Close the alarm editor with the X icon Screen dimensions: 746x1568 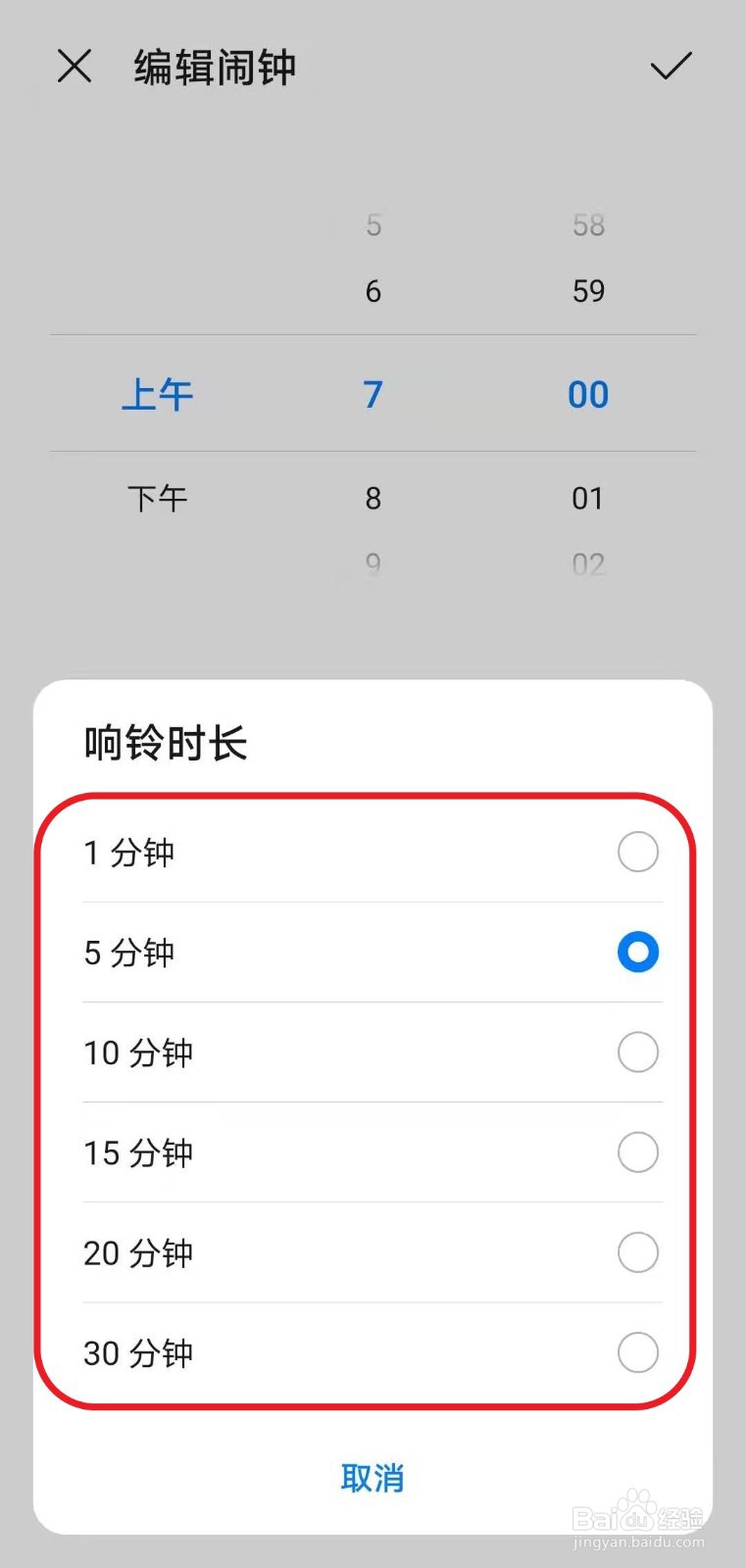74,67
